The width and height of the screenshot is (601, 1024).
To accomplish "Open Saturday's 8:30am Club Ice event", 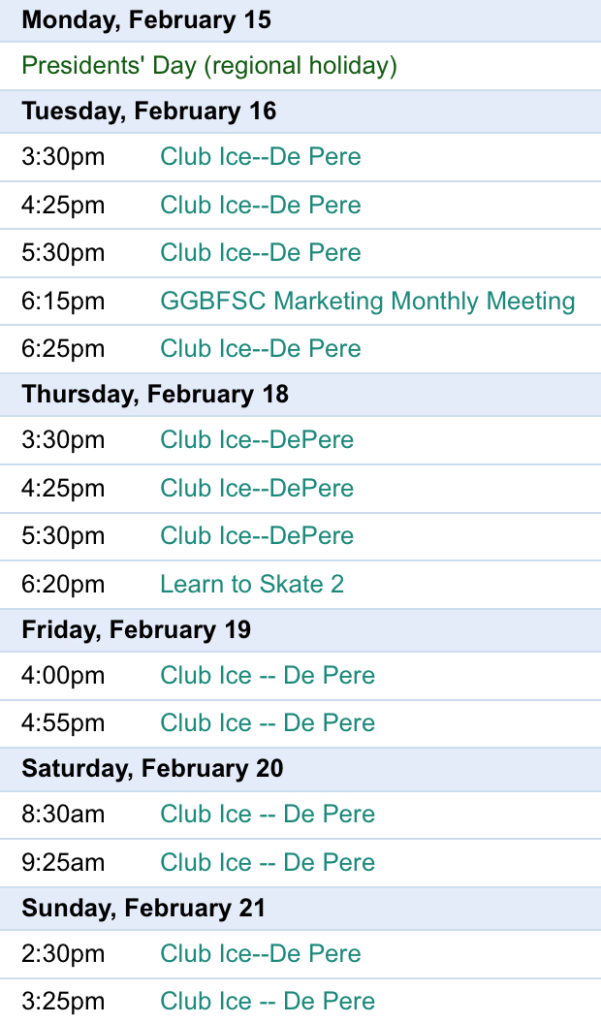I will pyautogui.click(x=268, y=814).
